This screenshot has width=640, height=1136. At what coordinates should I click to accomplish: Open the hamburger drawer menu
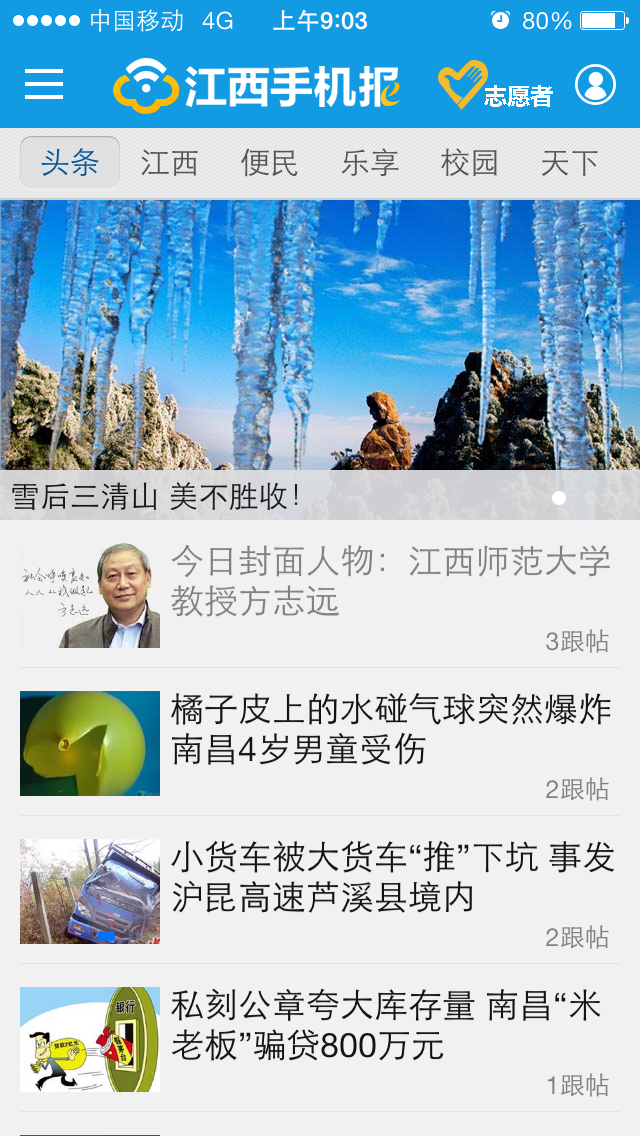(x=44, y=85)
